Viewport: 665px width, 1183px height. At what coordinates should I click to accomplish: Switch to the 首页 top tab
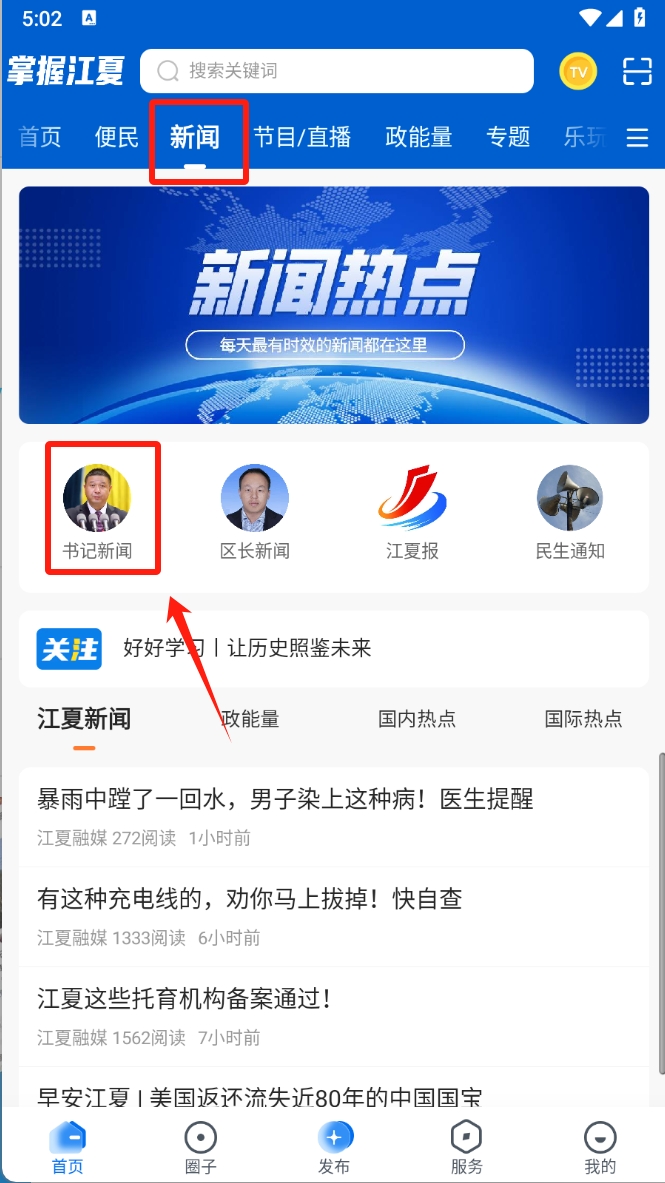40,137
